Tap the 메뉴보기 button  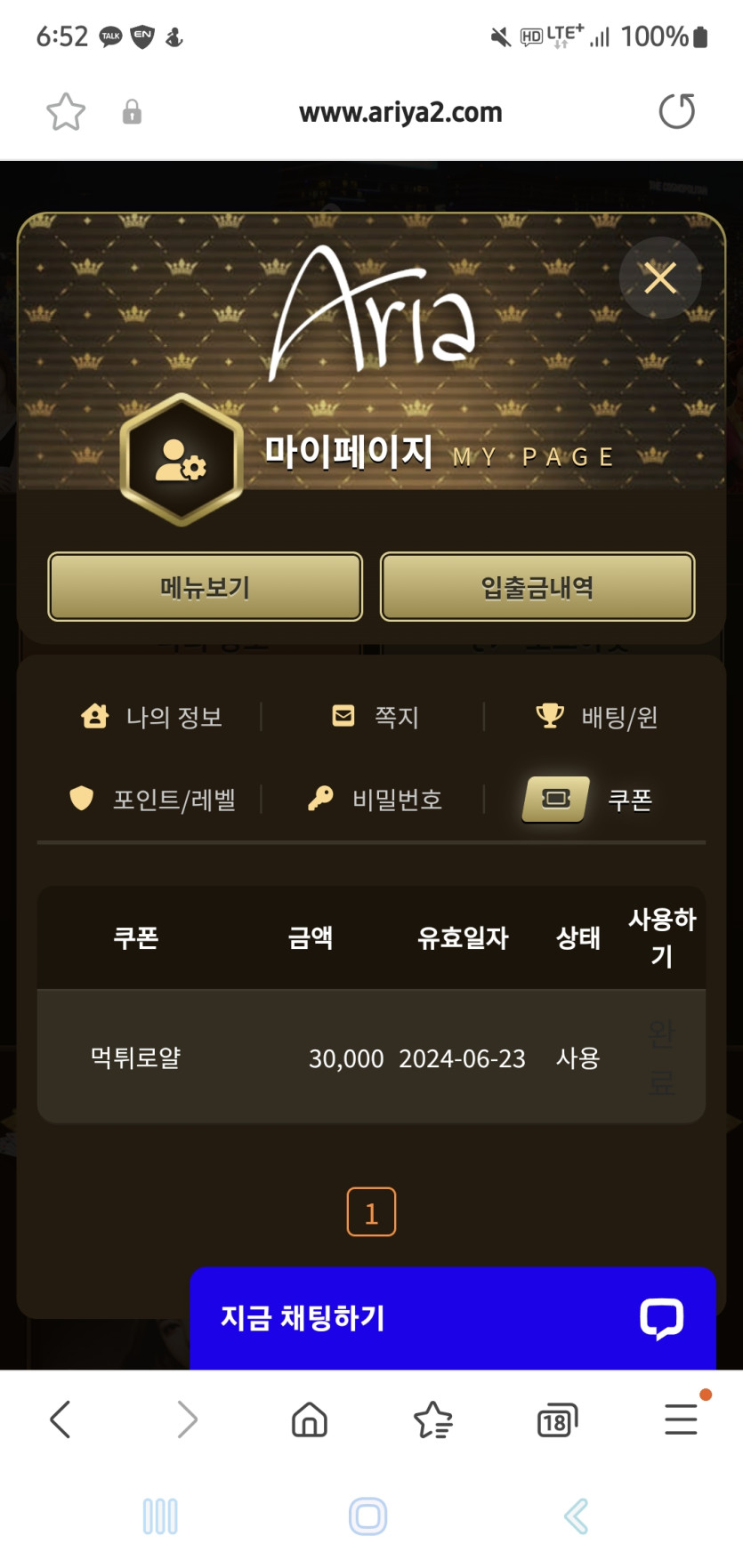(x=205, y=587)
